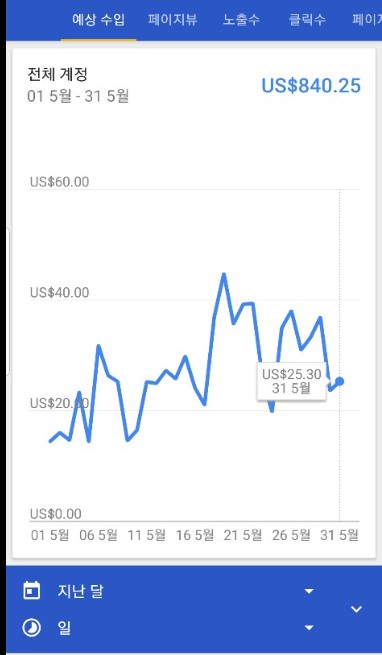Switch to the 클릭수 tab
Image resolution: width=382 pixels, height=655 pixels.
[x=307, y=20]
